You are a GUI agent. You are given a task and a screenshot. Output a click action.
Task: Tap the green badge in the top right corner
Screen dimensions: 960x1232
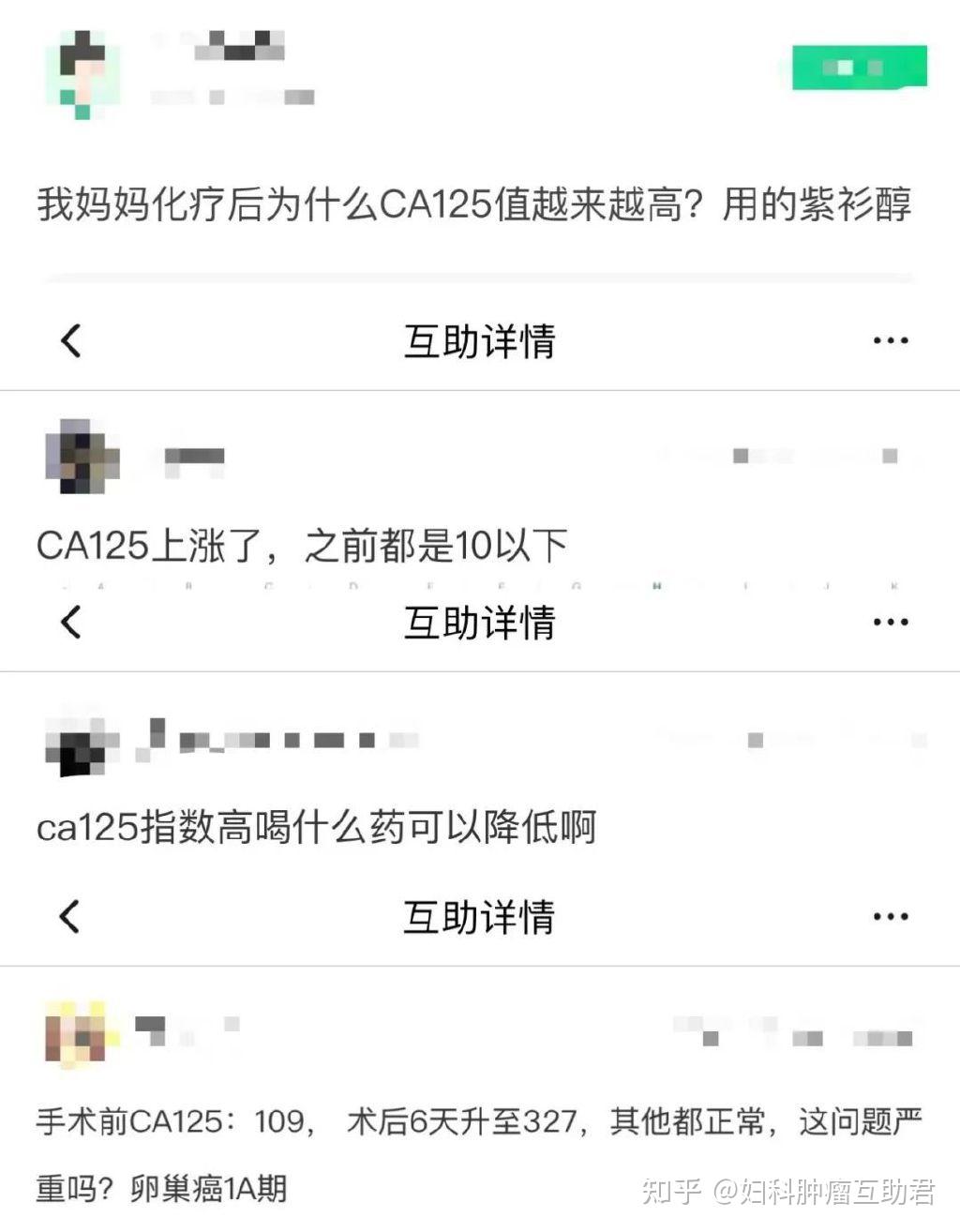pyautogui.click(x=859, y=67)
